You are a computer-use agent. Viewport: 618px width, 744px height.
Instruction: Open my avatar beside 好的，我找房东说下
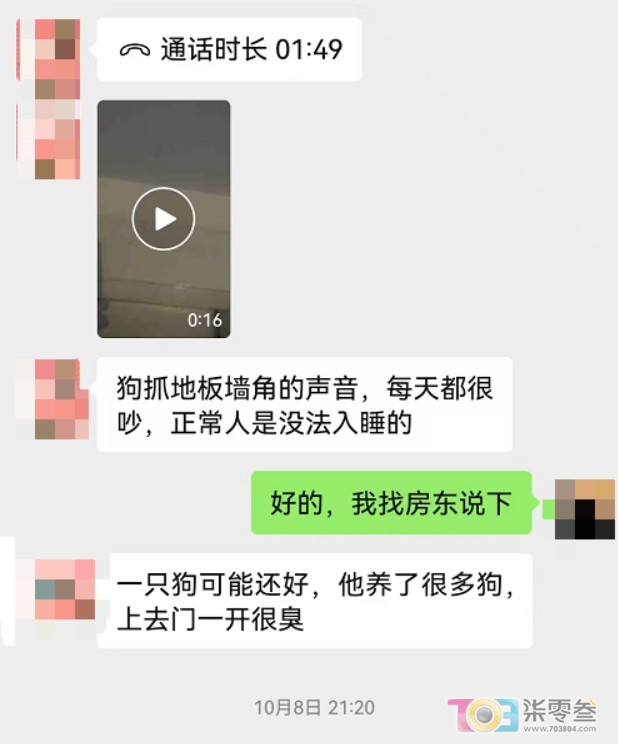584,508
